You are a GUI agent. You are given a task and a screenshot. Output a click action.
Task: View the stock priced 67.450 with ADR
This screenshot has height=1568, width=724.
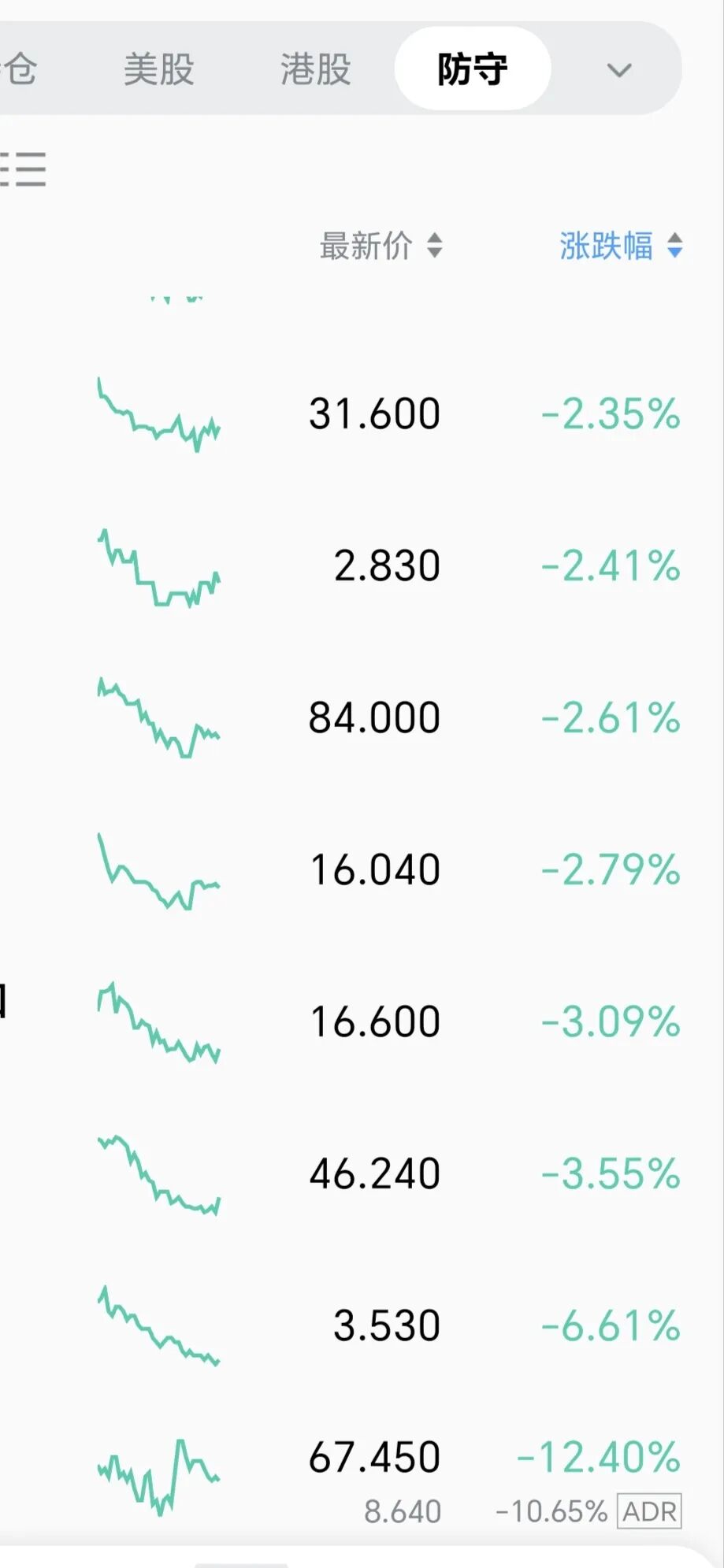click(374, 1459)
